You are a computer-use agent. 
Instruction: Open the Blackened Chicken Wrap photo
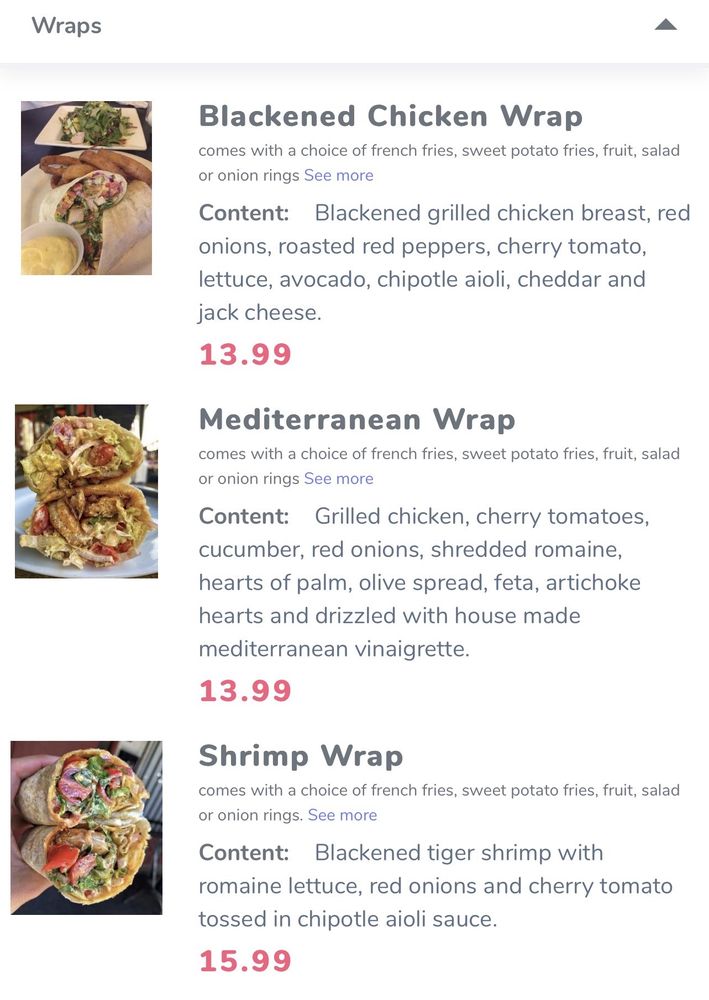coord(86,188)
